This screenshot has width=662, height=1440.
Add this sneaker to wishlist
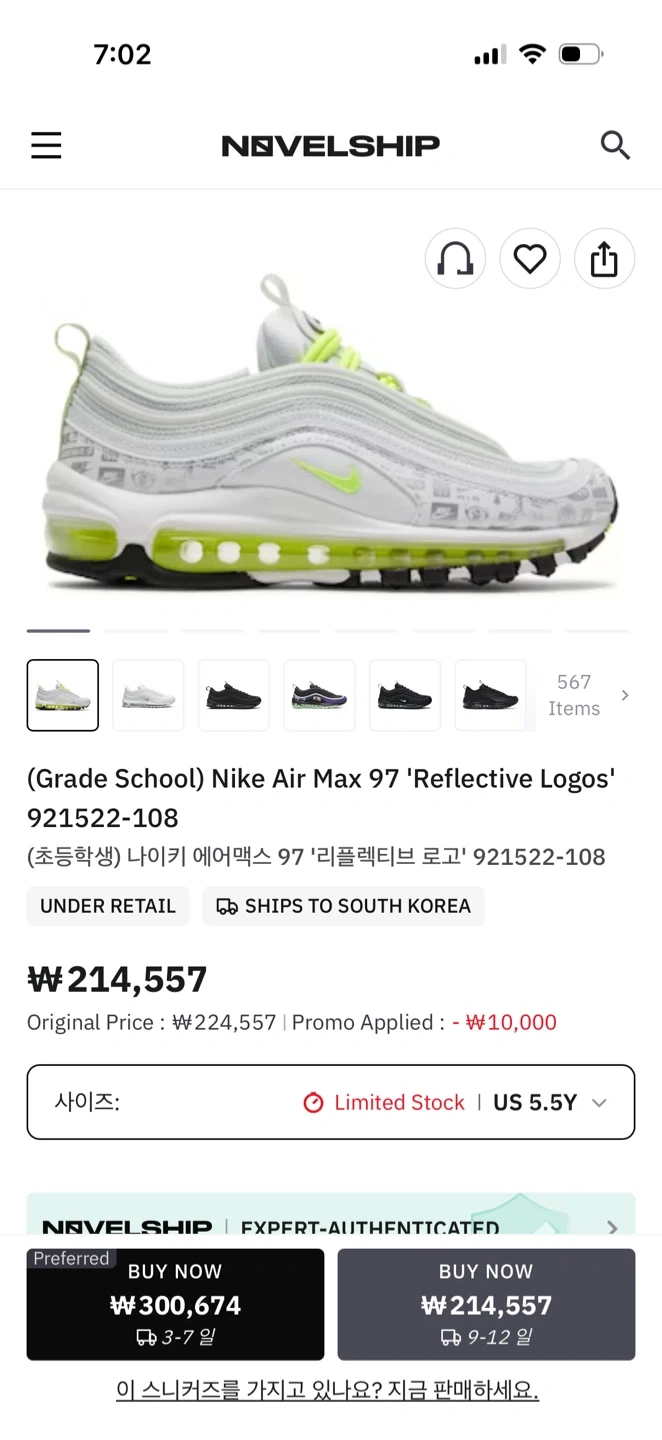(x=530, y=260)
